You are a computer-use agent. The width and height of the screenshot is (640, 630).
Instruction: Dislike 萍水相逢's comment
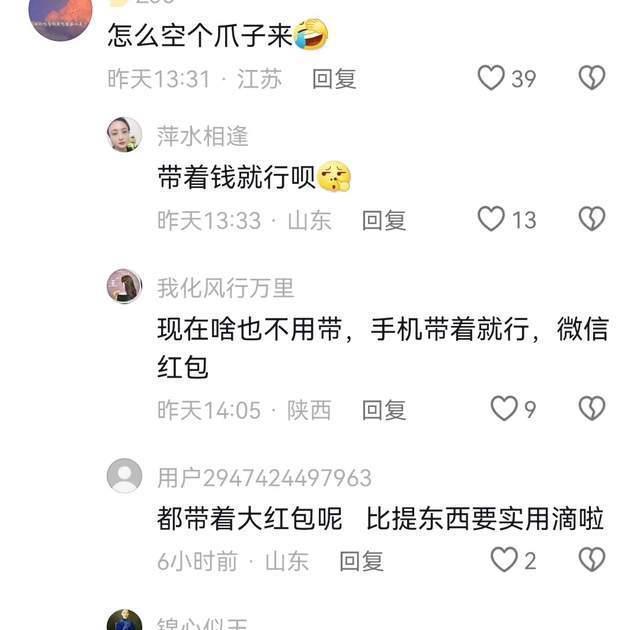(592, 219)
